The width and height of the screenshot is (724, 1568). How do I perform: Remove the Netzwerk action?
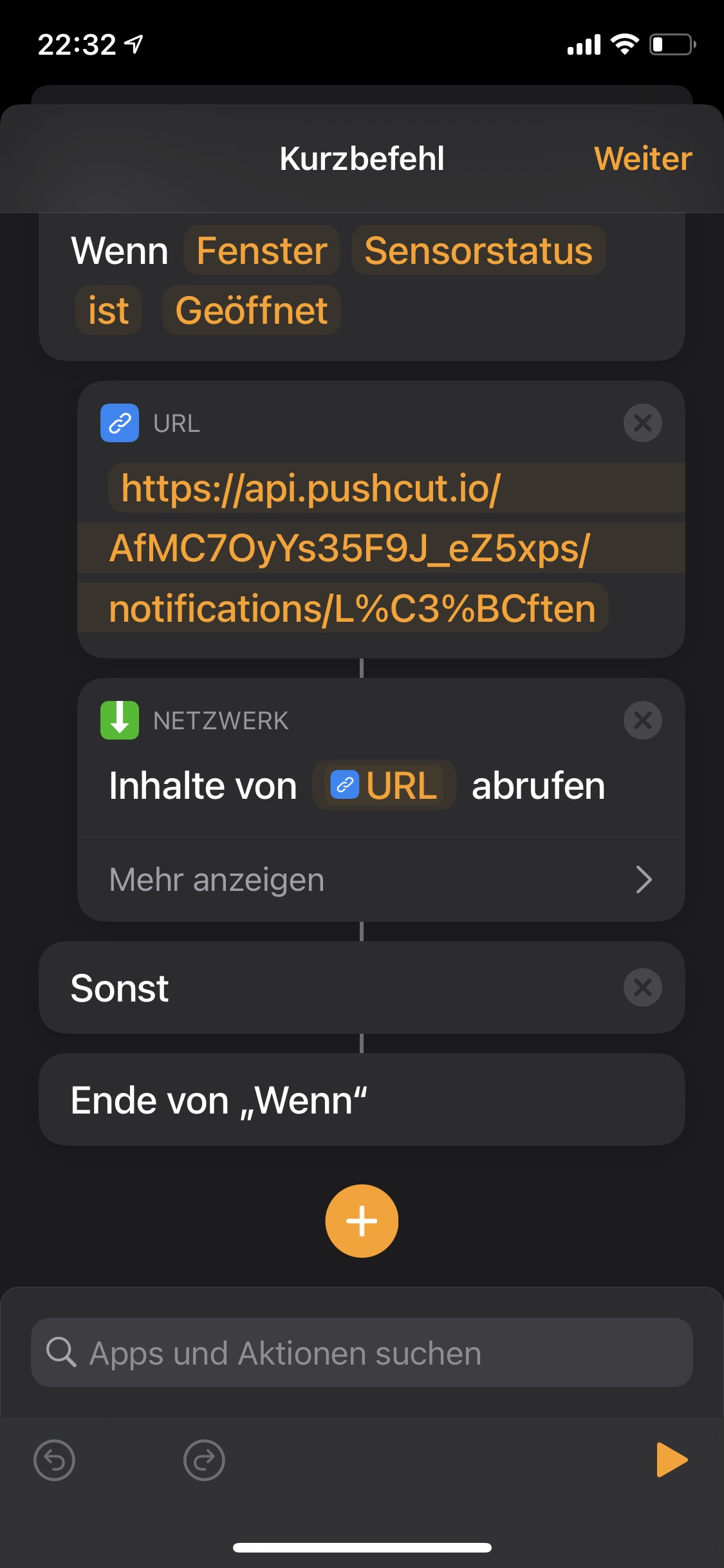pos(642,720)
